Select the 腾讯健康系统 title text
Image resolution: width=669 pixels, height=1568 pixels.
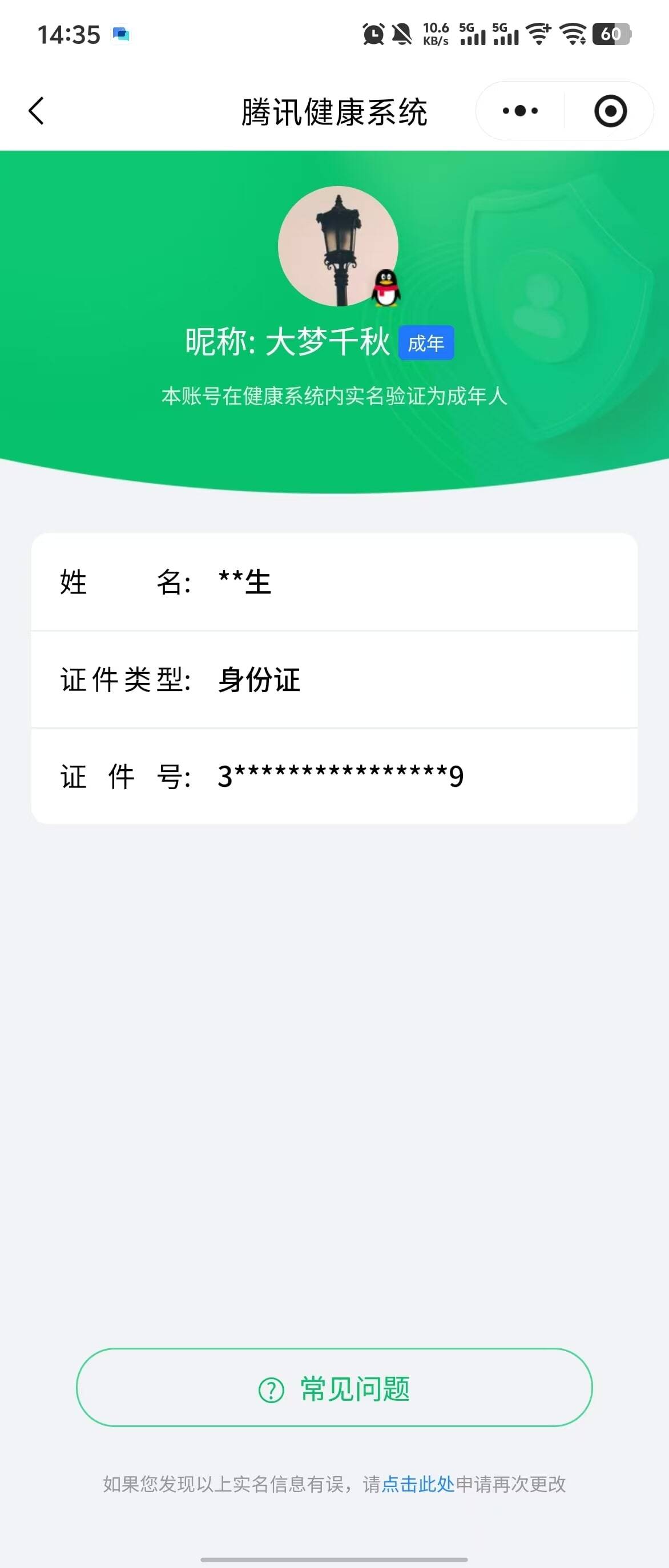tap(334, 111)
